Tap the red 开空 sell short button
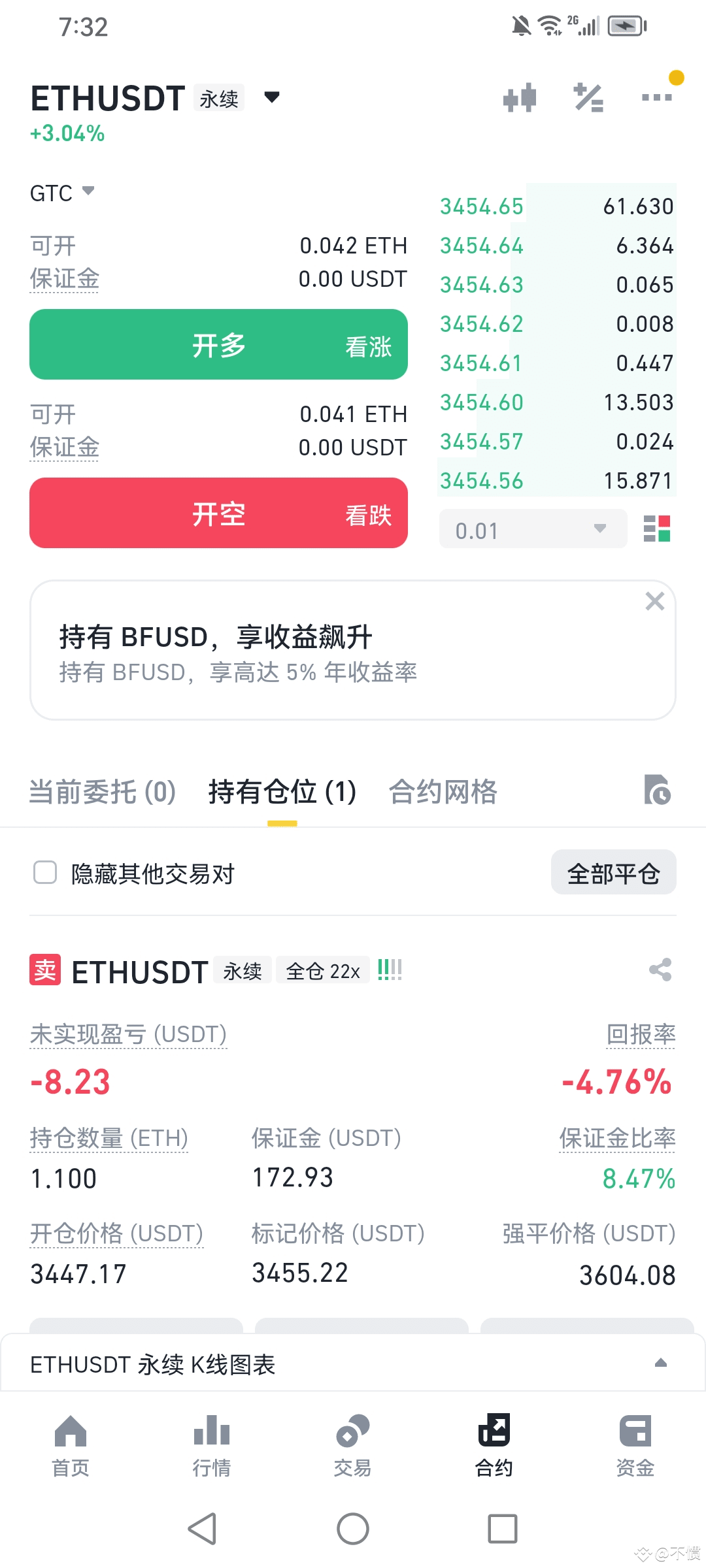The height and width of the screenshot is (1568, 706). (x=218, y=513)
